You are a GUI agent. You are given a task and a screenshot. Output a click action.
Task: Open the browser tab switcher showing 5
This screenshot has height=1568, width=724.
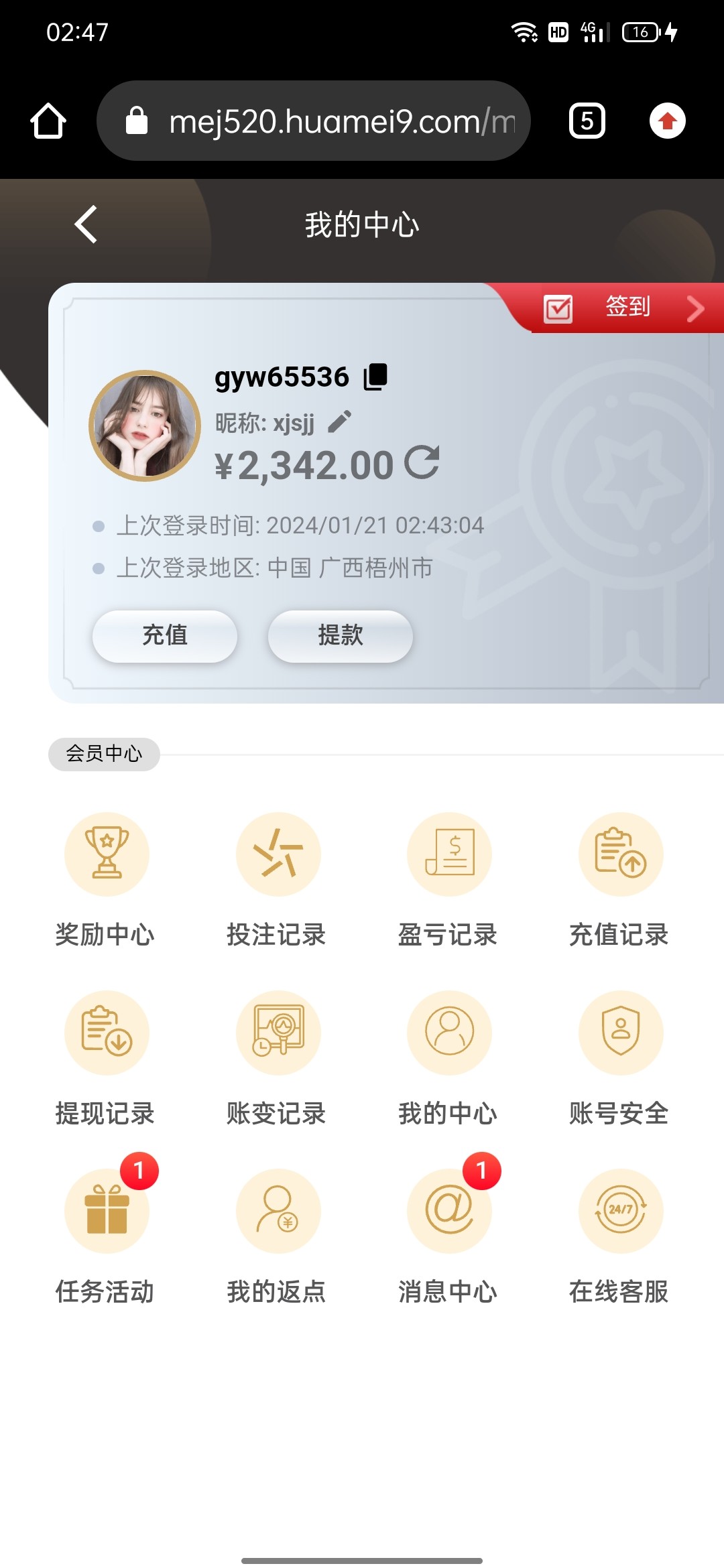point(586,121)
